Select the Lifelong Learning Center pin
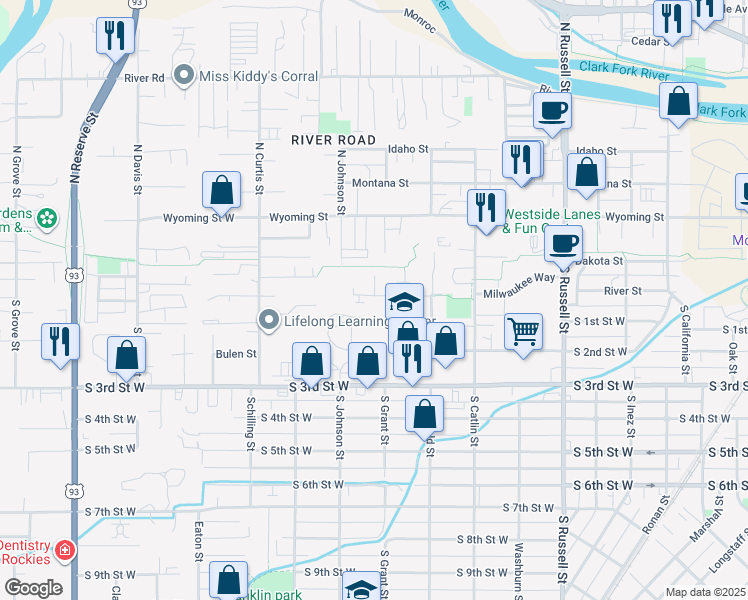Image resolution: width=748 pixels, height=600 pixels. [x=268, y=321]
